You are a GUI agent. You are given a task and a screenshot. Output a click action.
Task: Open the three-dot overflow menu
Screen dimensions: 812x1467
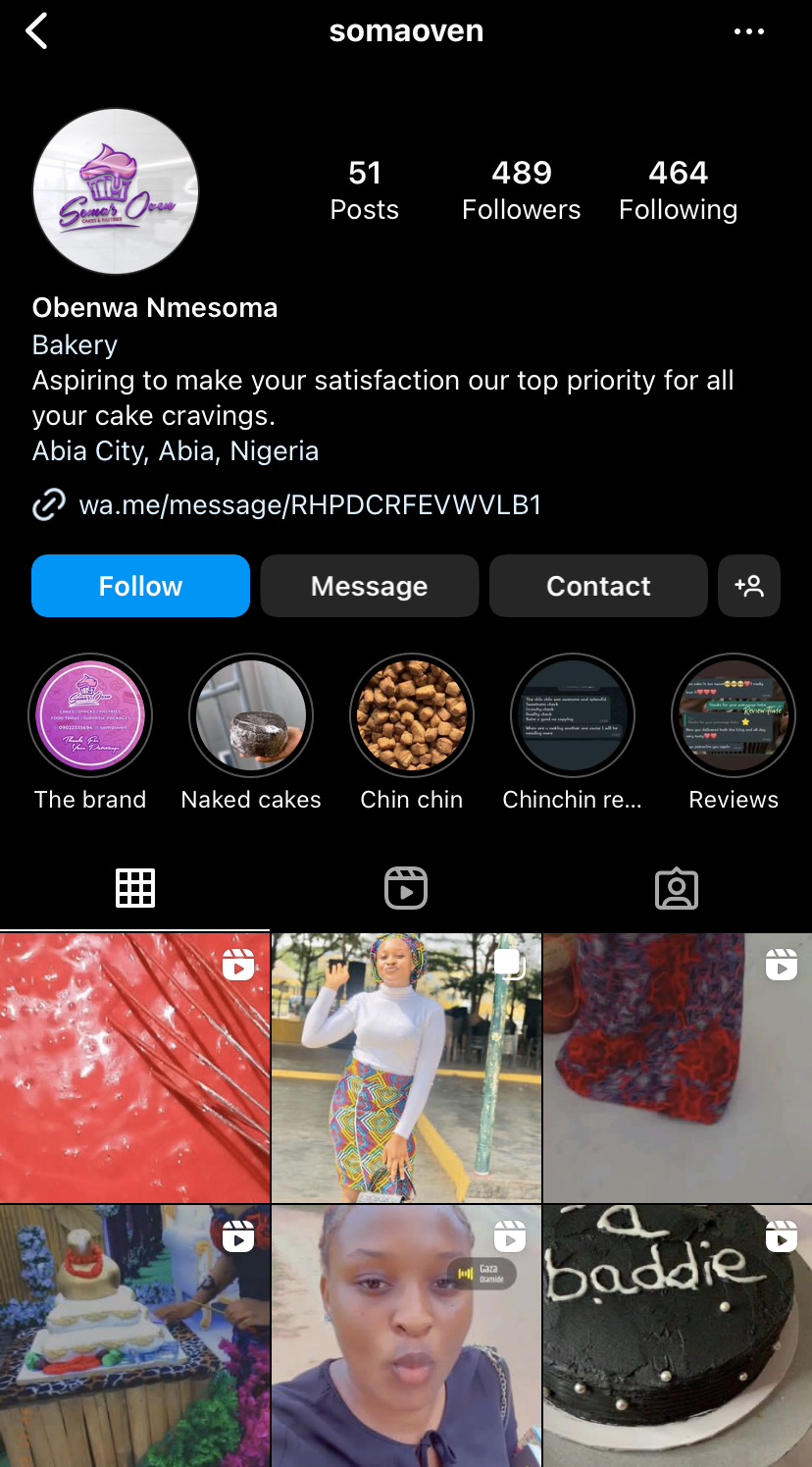[x=748, y=31]
